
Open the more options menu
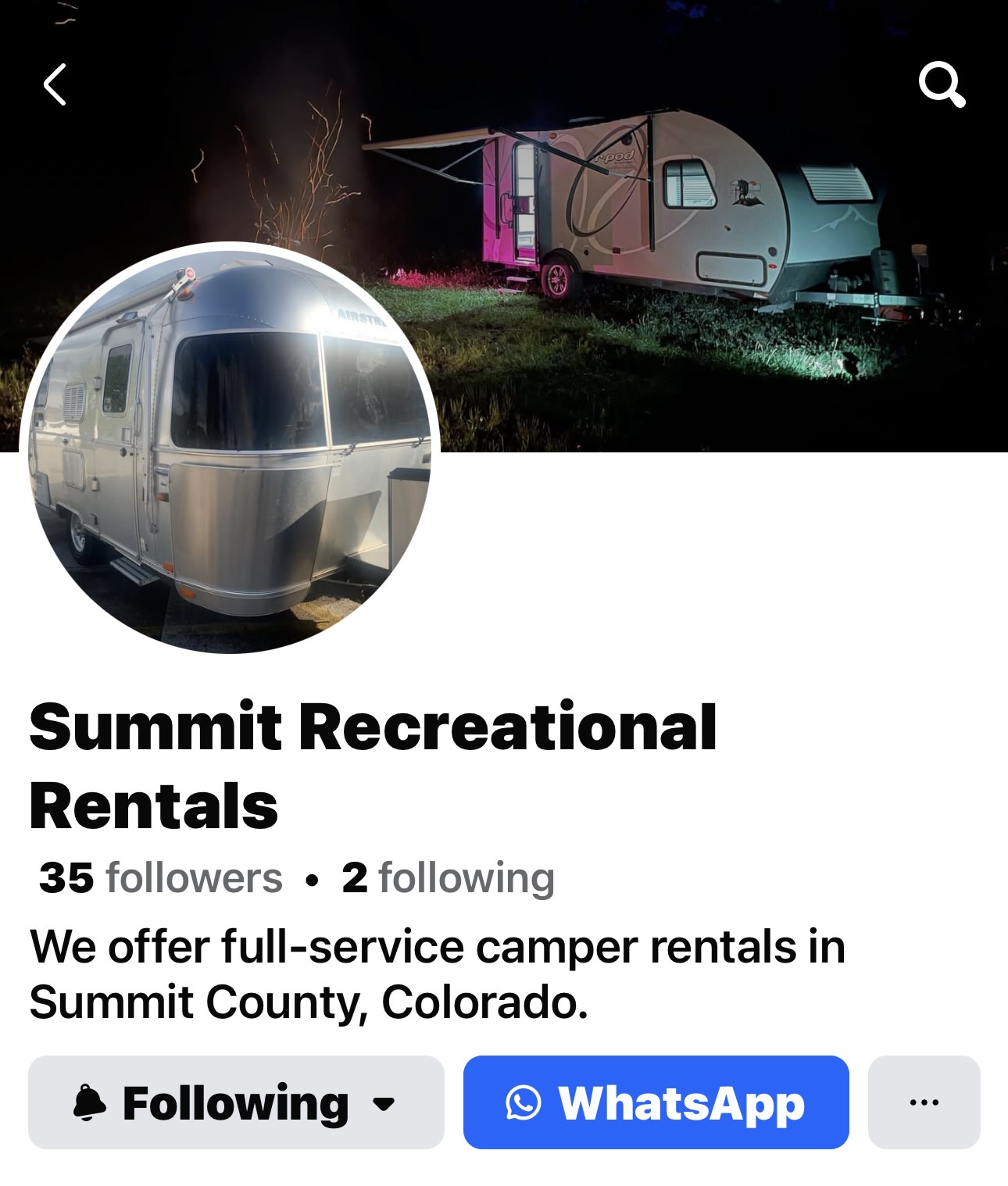(924, 1102)
